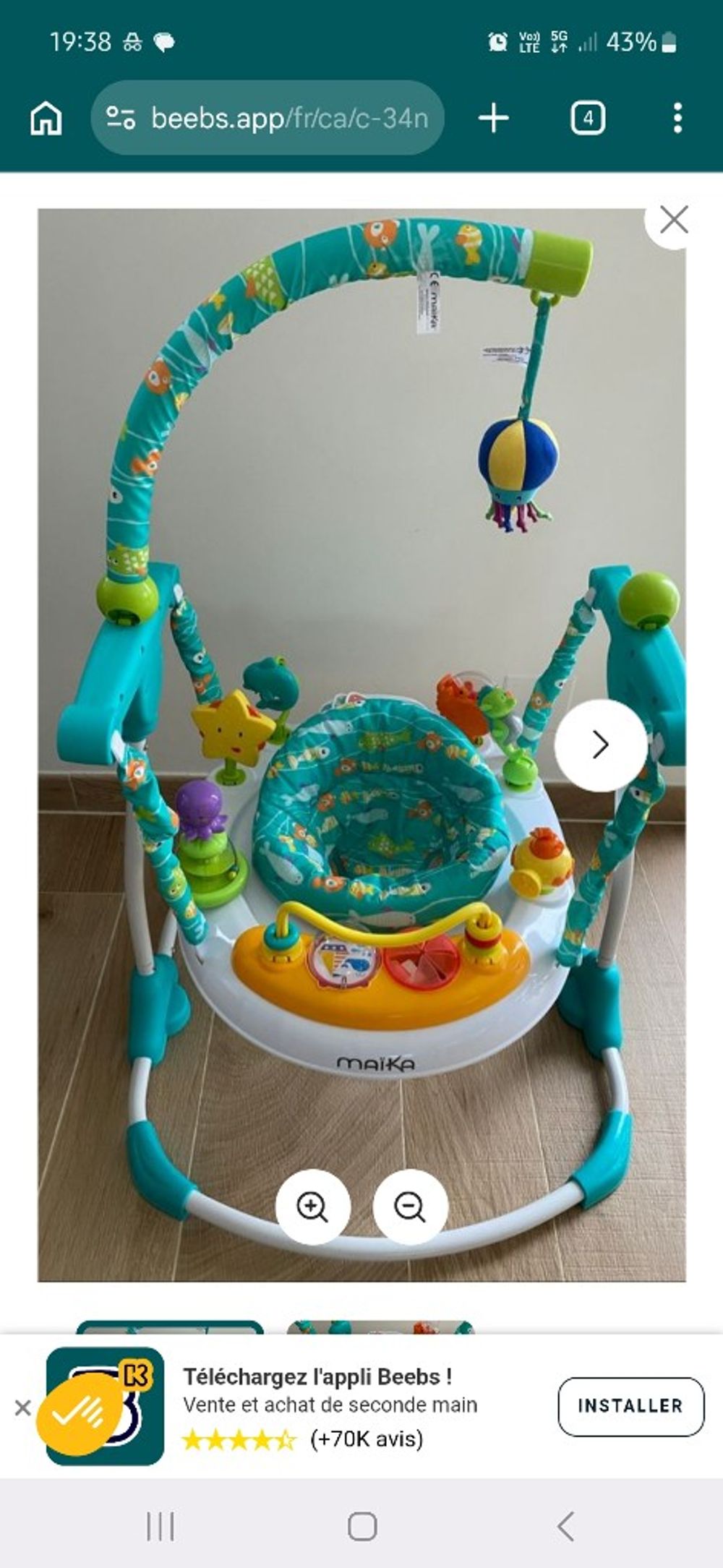723x1568 pixels.
Task: Open the browser overflow menu
Action: (x=677, y=118)
